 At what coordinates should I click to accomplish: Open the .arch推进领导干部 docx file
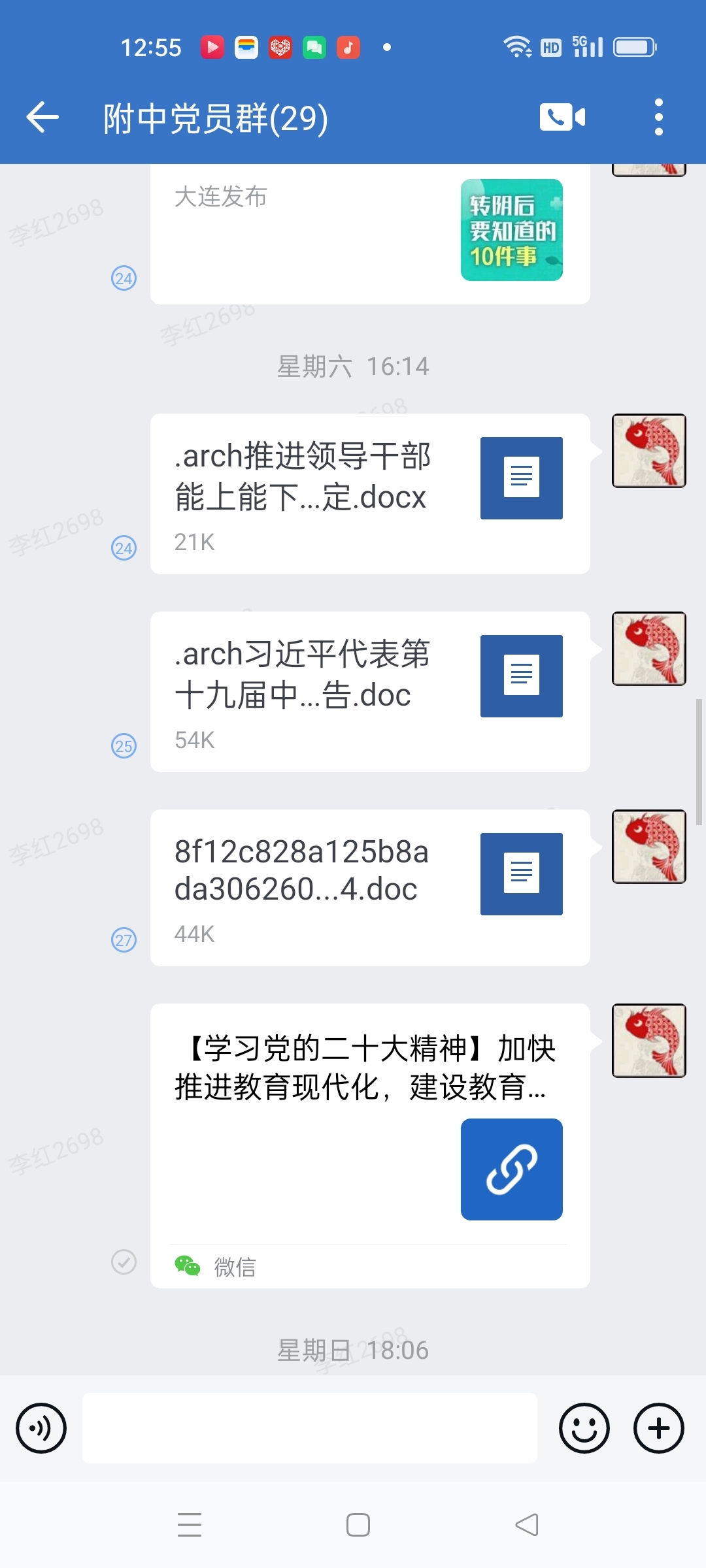tap(369, 493)
